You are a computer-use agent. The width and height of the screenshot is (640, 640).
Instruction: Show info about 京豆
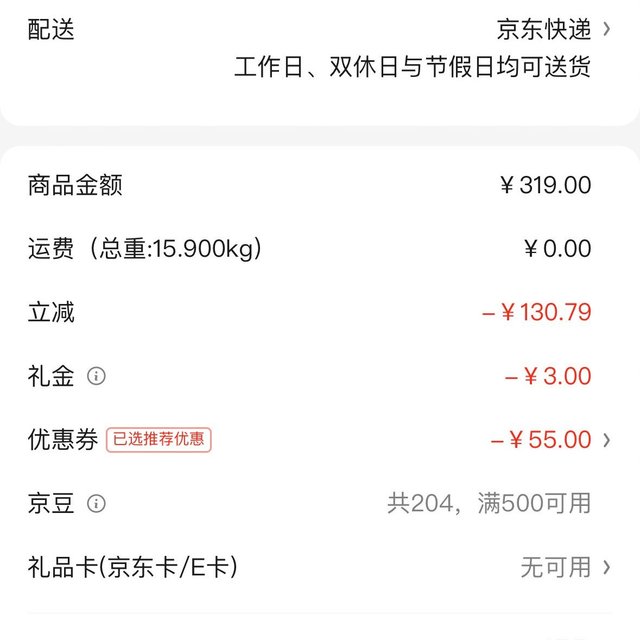pyautogui.click(x=97, y=503)
